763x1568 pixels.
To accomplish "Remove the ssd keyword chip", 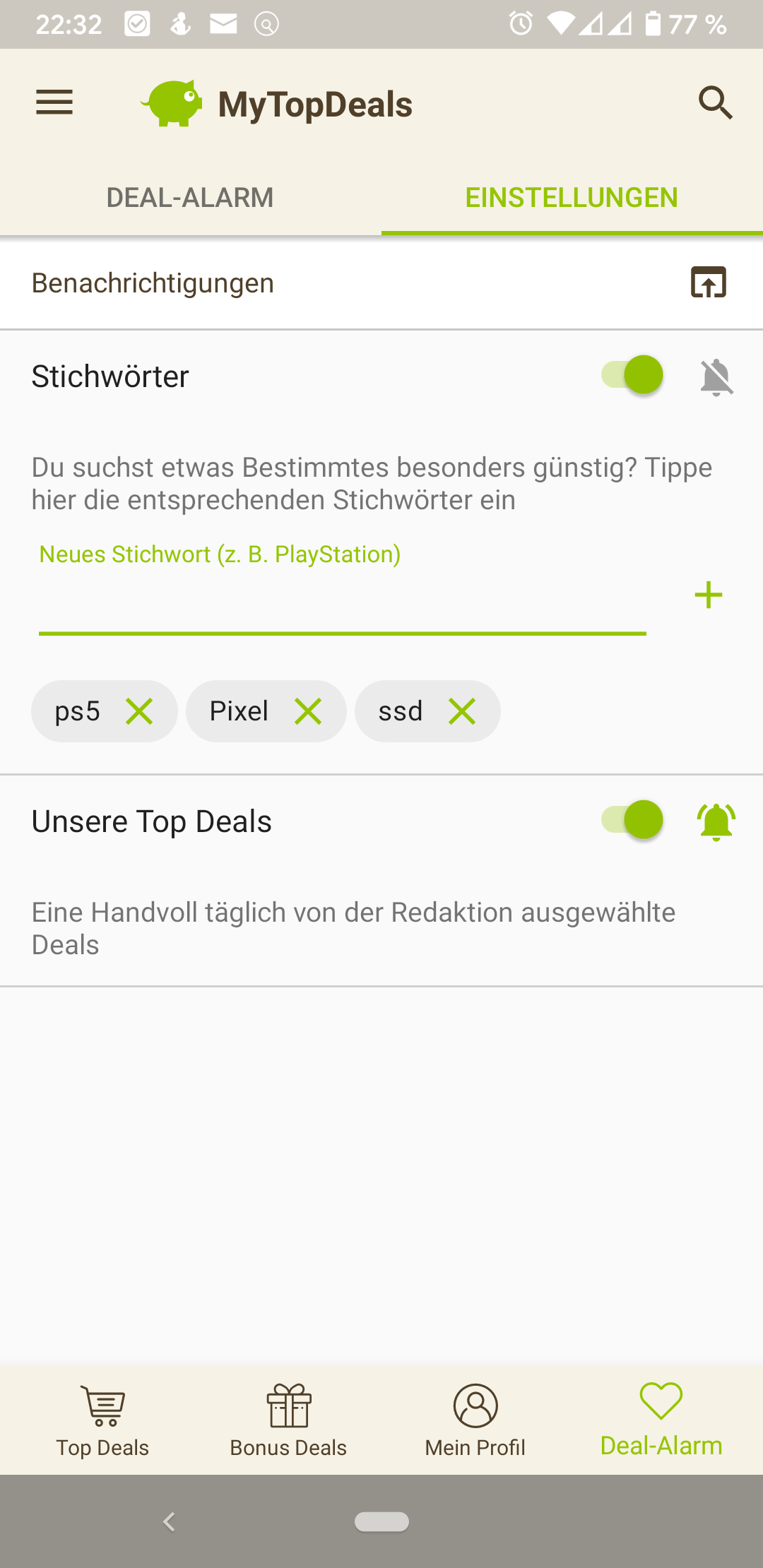I will 462,711.
